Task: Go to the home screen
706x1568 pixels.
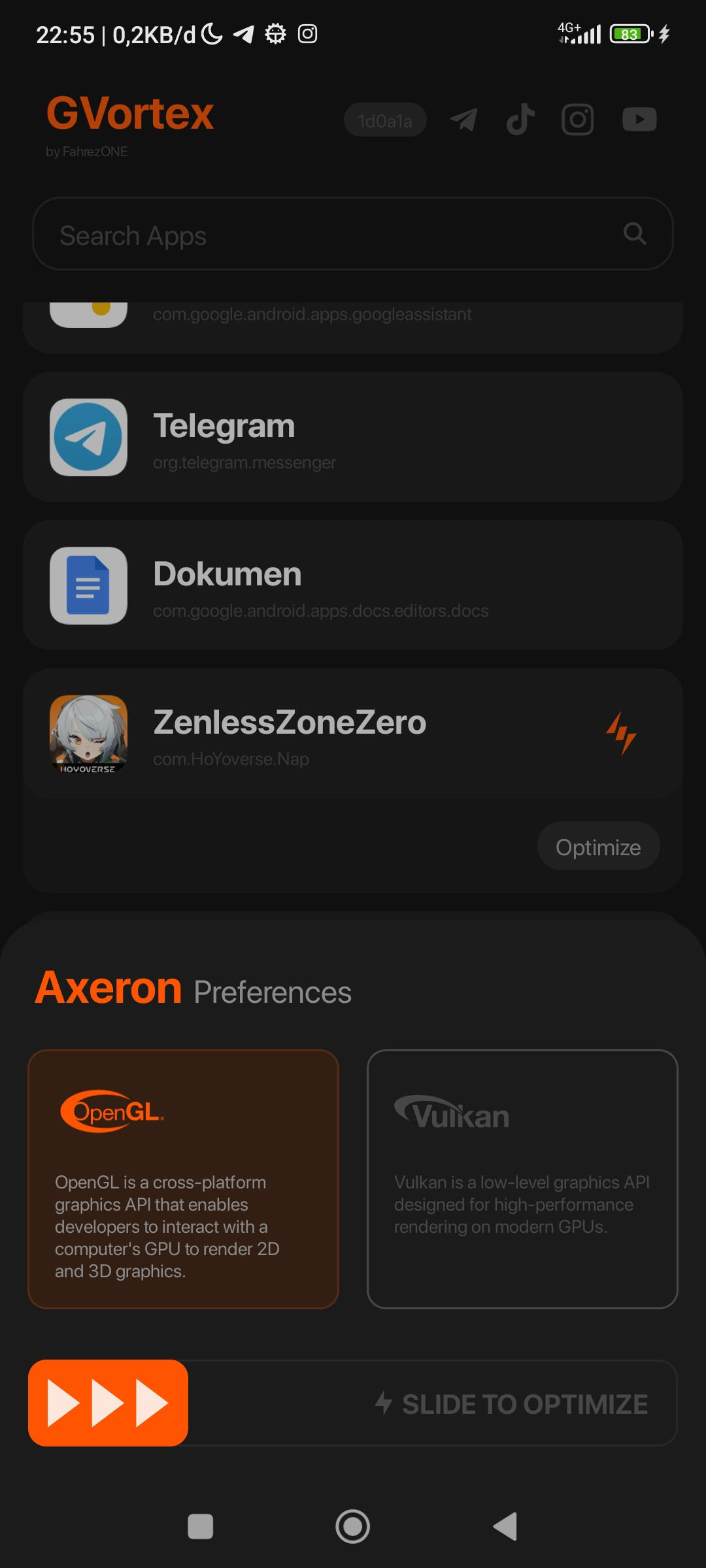Action: coord(353,1527)
